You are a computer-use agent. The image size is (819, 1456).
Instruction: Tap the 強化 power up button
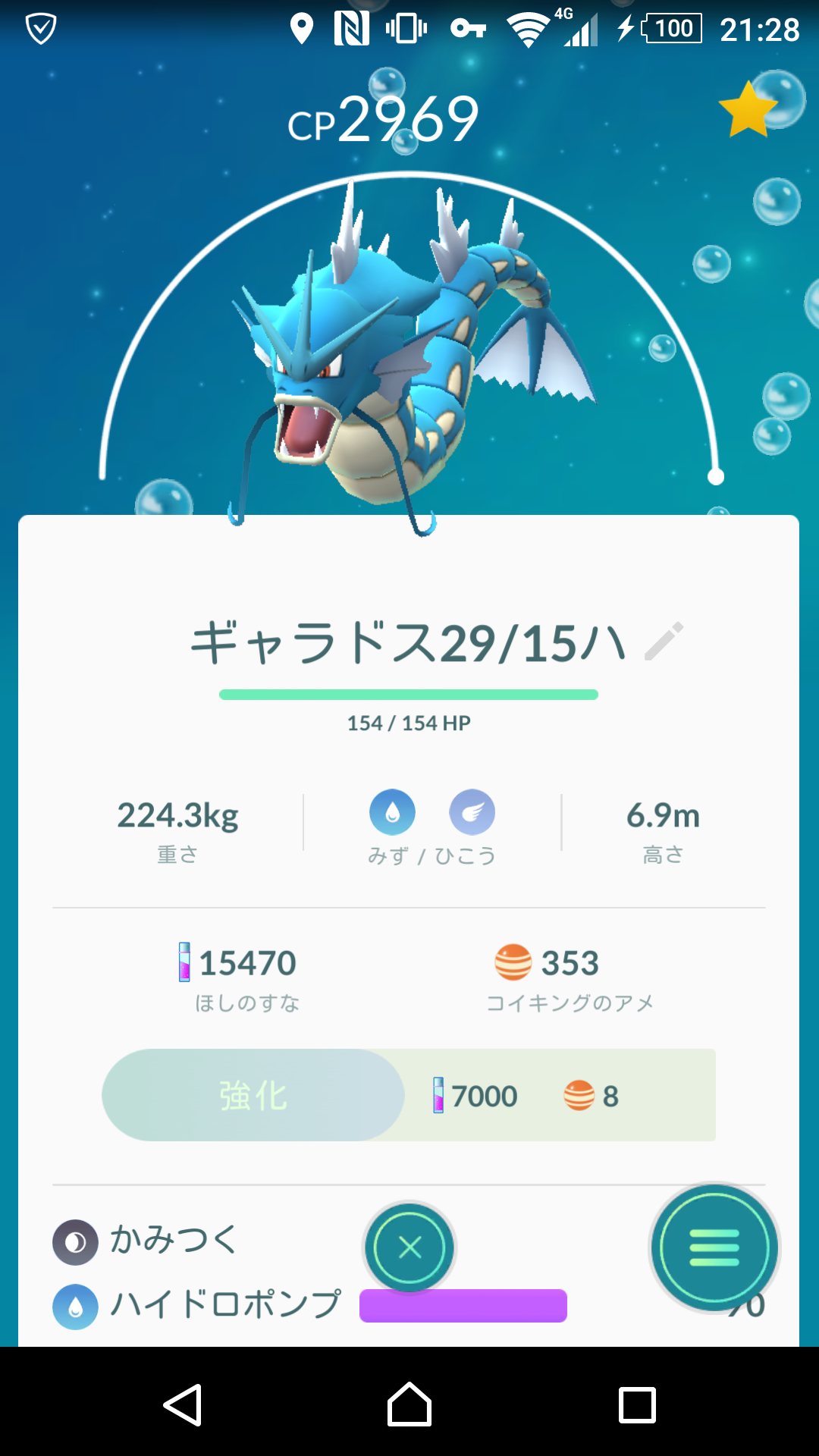(x=253, y=1095)
